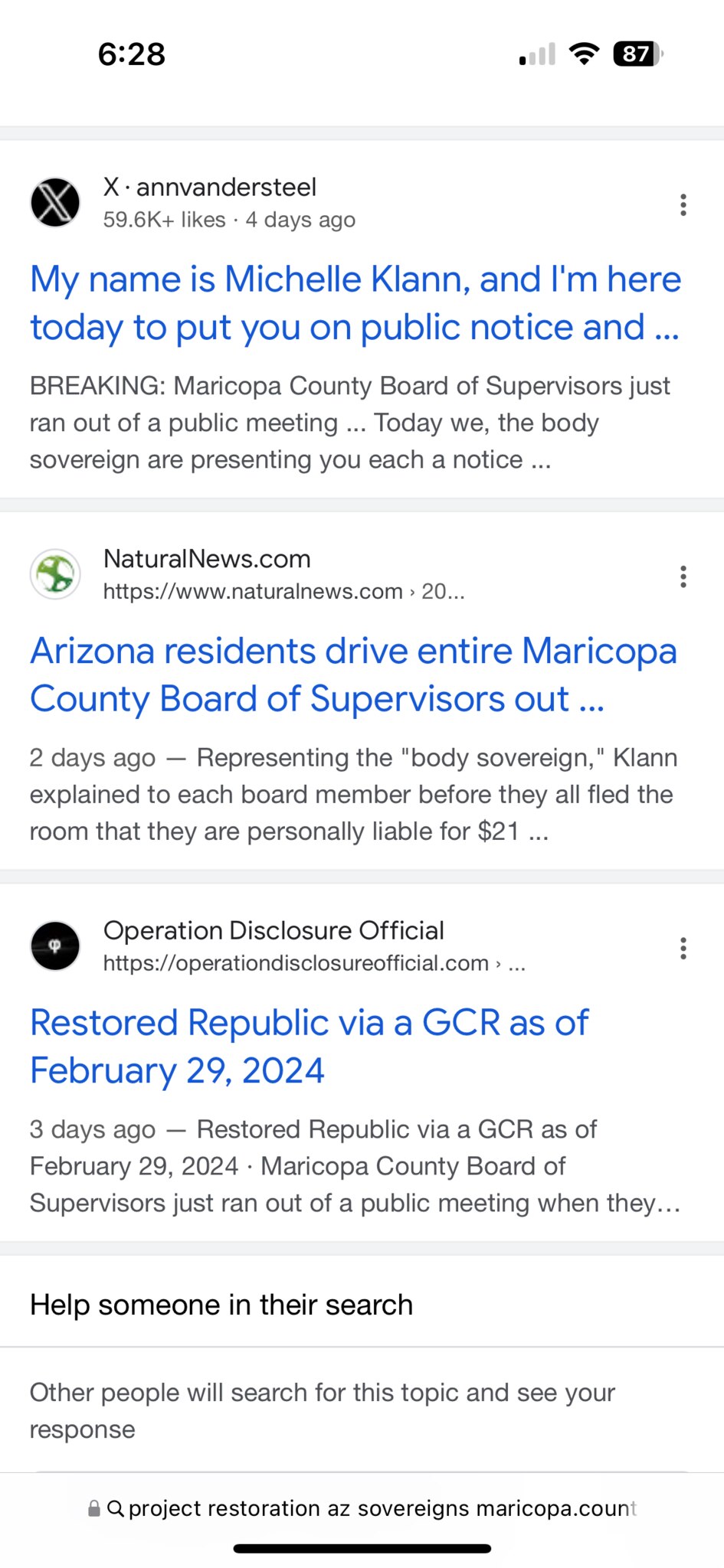Click the NaturalNews.com globe favicon
Viewport: 724px width, 1568px height.
(54, 573)
